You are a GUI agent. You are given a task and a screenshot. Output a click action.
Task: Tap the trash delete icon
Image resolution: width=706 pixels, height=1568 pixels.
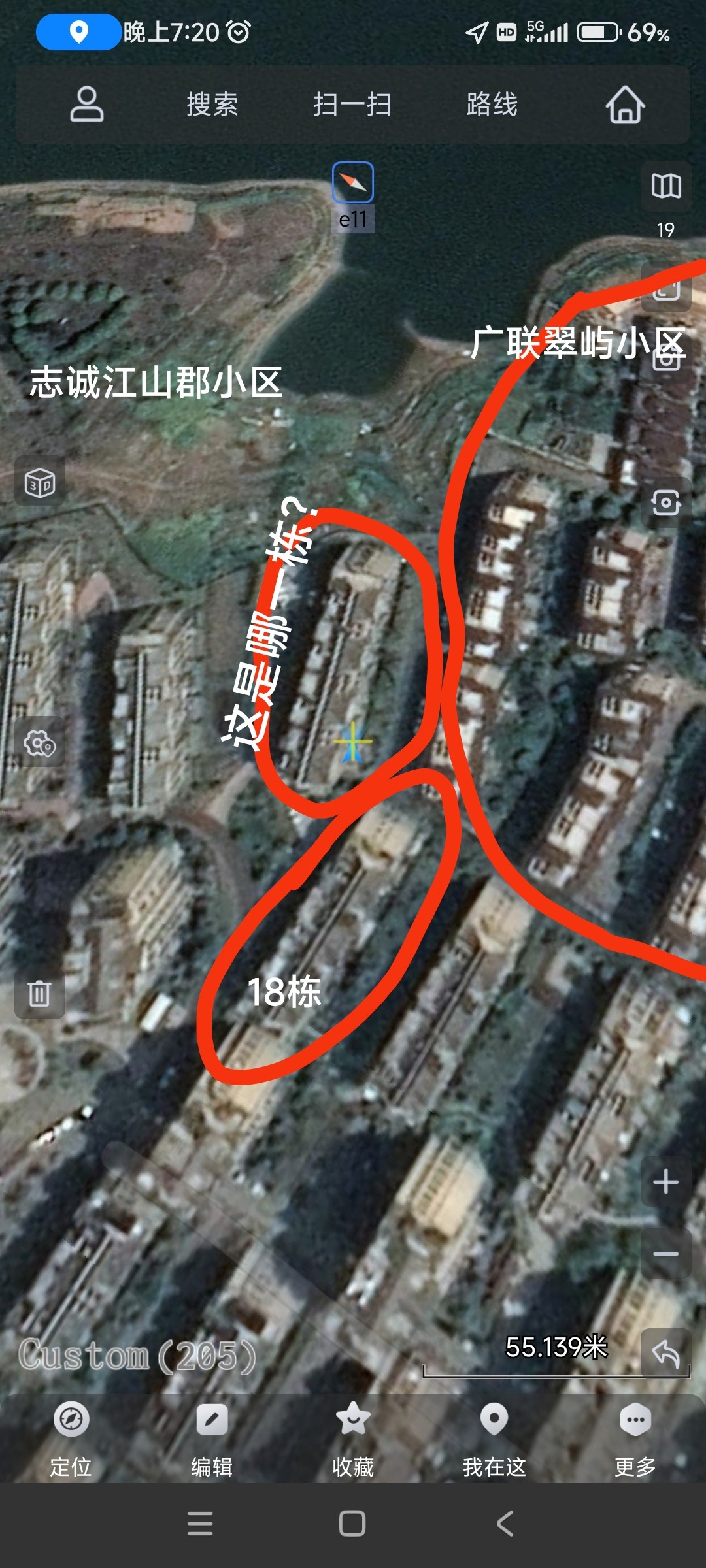(40, 994)
